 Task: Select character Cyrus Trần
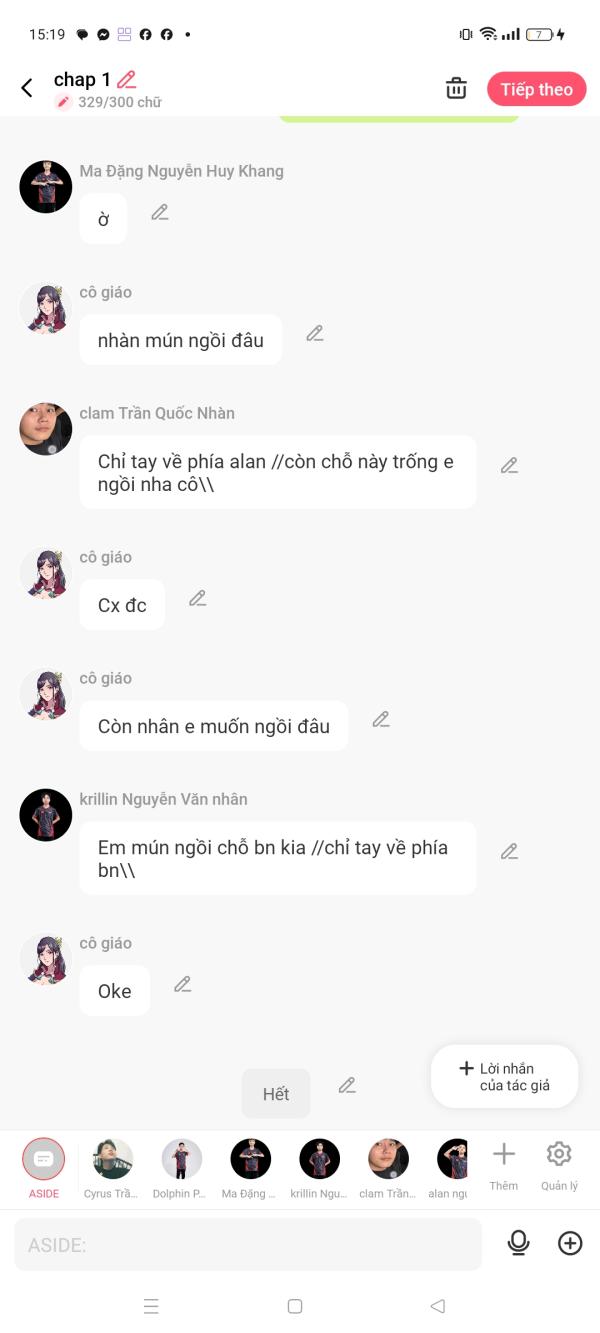(x=112, y=1166)
